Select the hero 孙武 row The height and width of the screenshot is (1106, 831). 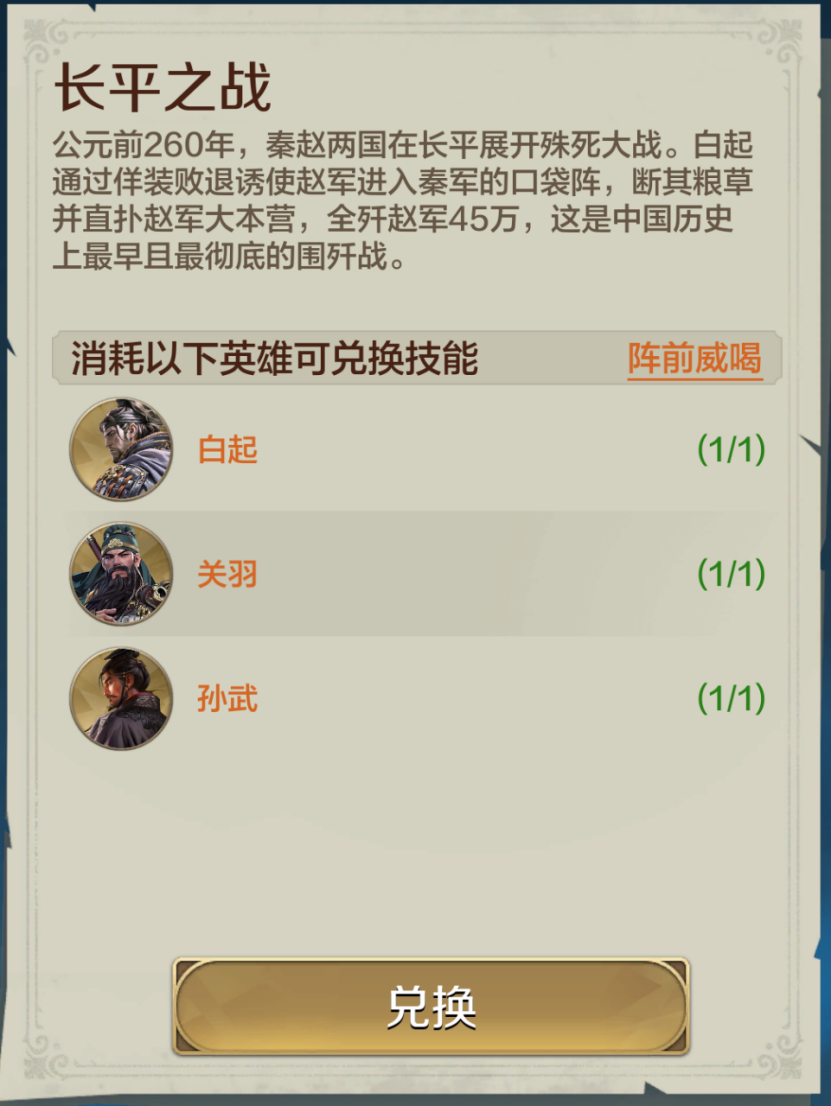pyautogui.click(x=418, y=698)
